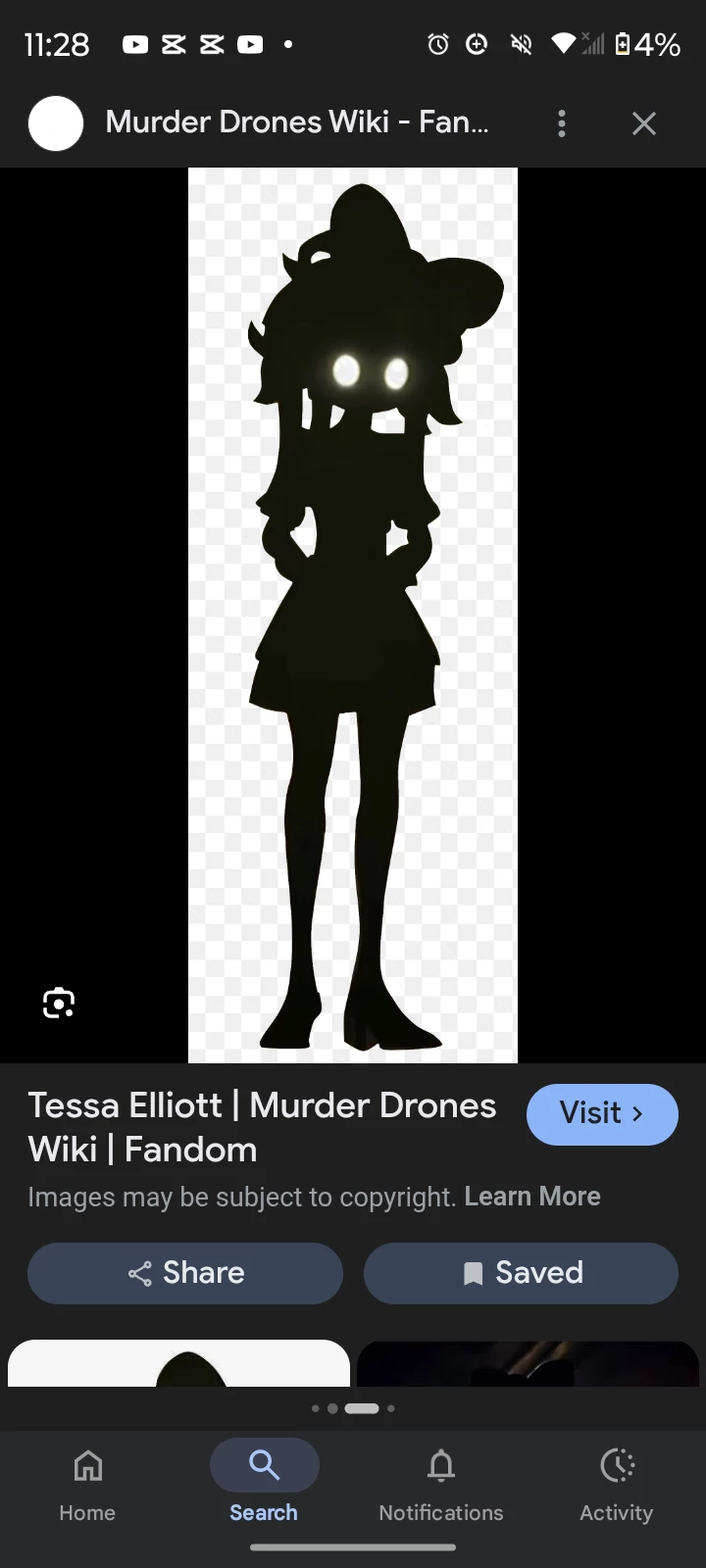Tap the Saved button
The height and width of the screenshot is (1568, 706).
(x=521, y=1273)
